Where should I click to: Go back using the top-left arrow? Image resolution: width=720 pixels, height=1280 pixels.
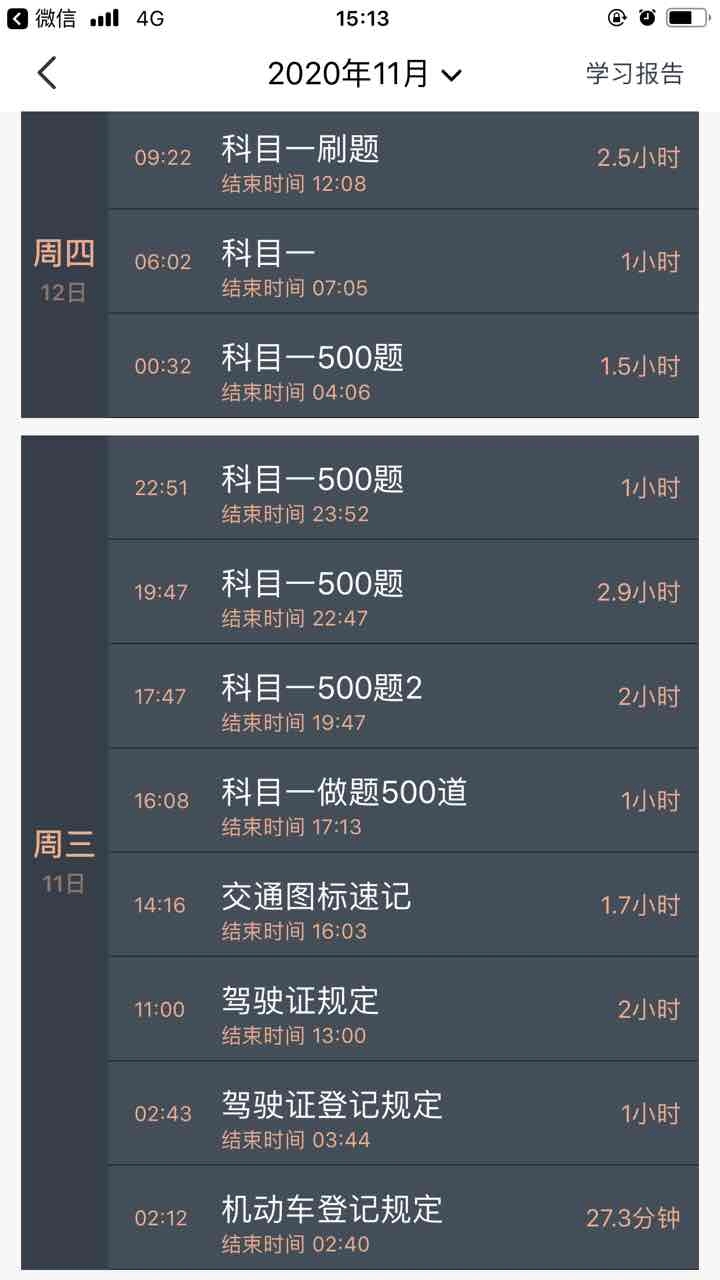pos(47,73)
